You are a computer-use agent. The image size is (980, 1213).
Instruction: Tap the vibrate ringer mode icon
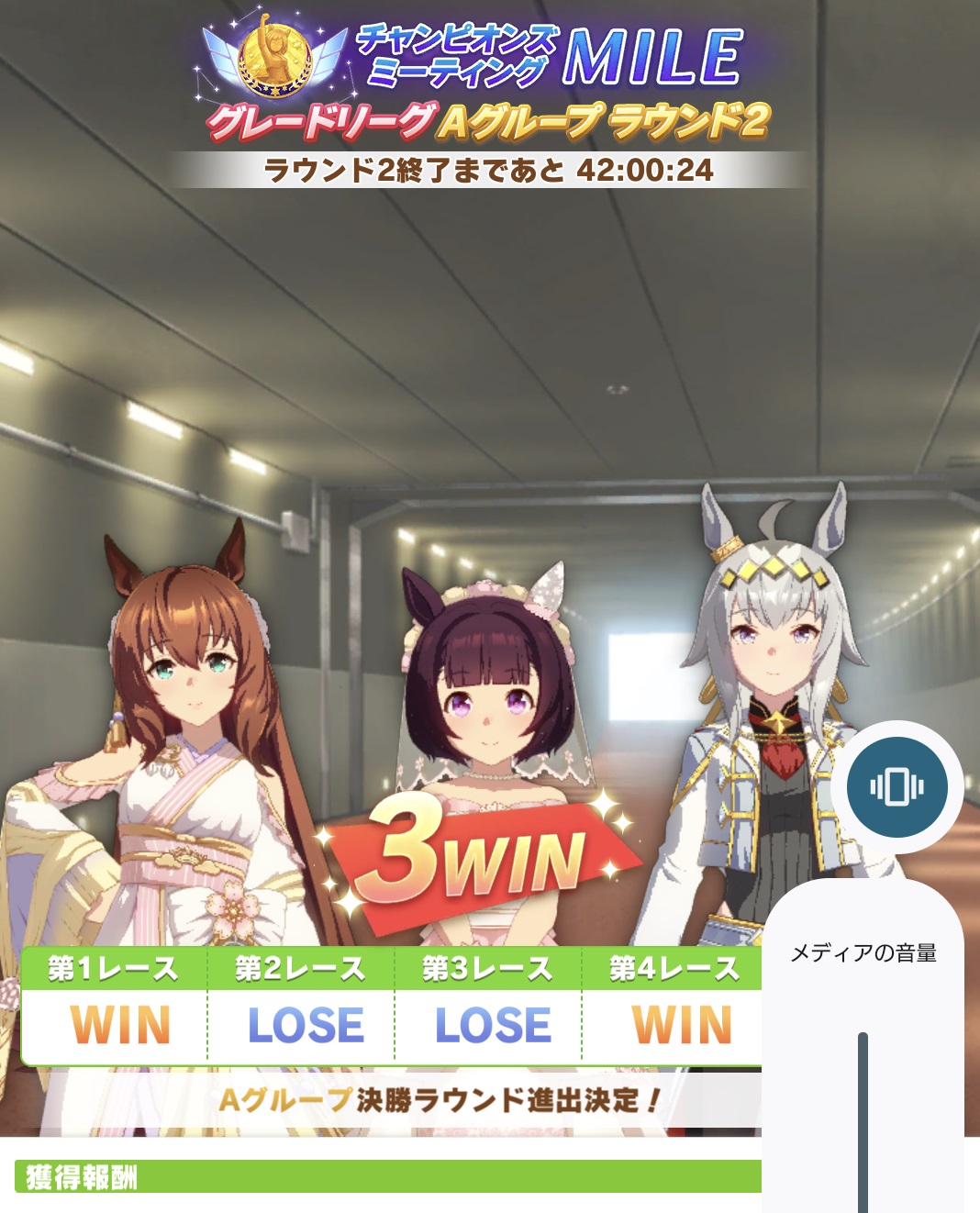(896, 786)
